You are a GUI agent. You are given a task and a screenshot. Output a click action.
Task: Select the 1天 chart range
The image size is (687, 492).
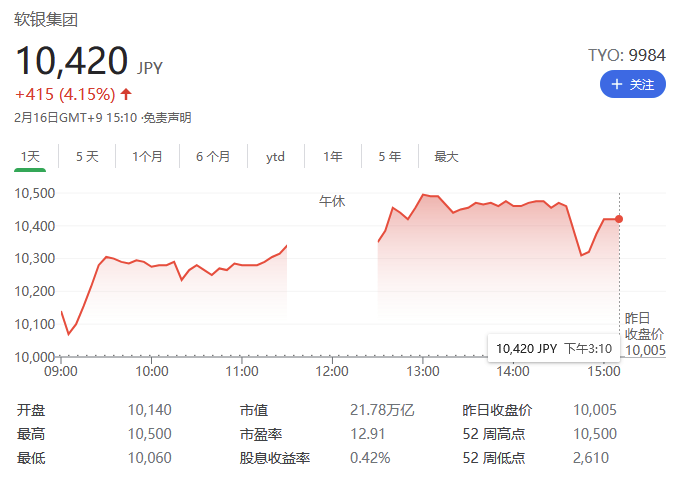pyautogui.click(x=30, y=156)
